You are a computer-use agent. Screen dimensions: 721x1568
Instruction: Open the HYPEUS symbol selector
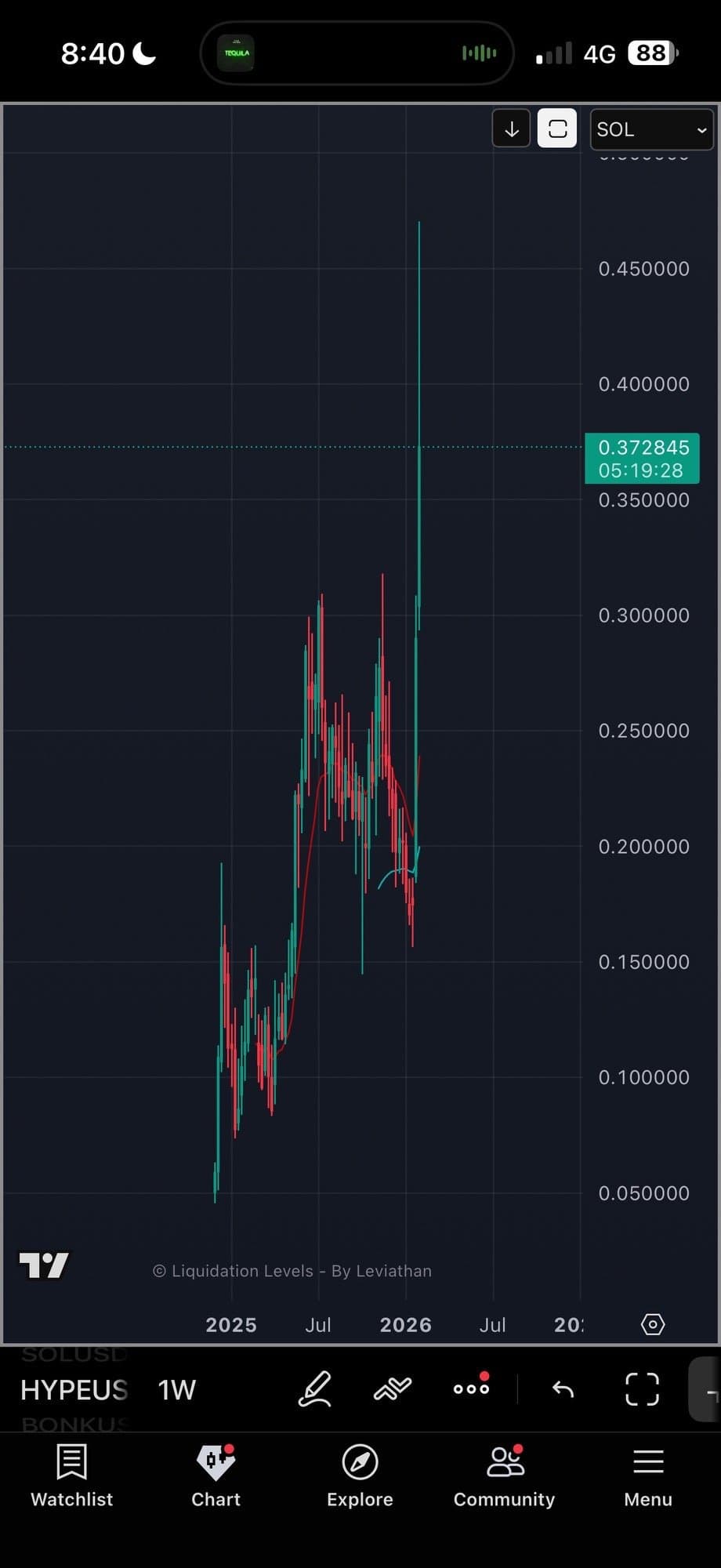tap(74, 1390)
